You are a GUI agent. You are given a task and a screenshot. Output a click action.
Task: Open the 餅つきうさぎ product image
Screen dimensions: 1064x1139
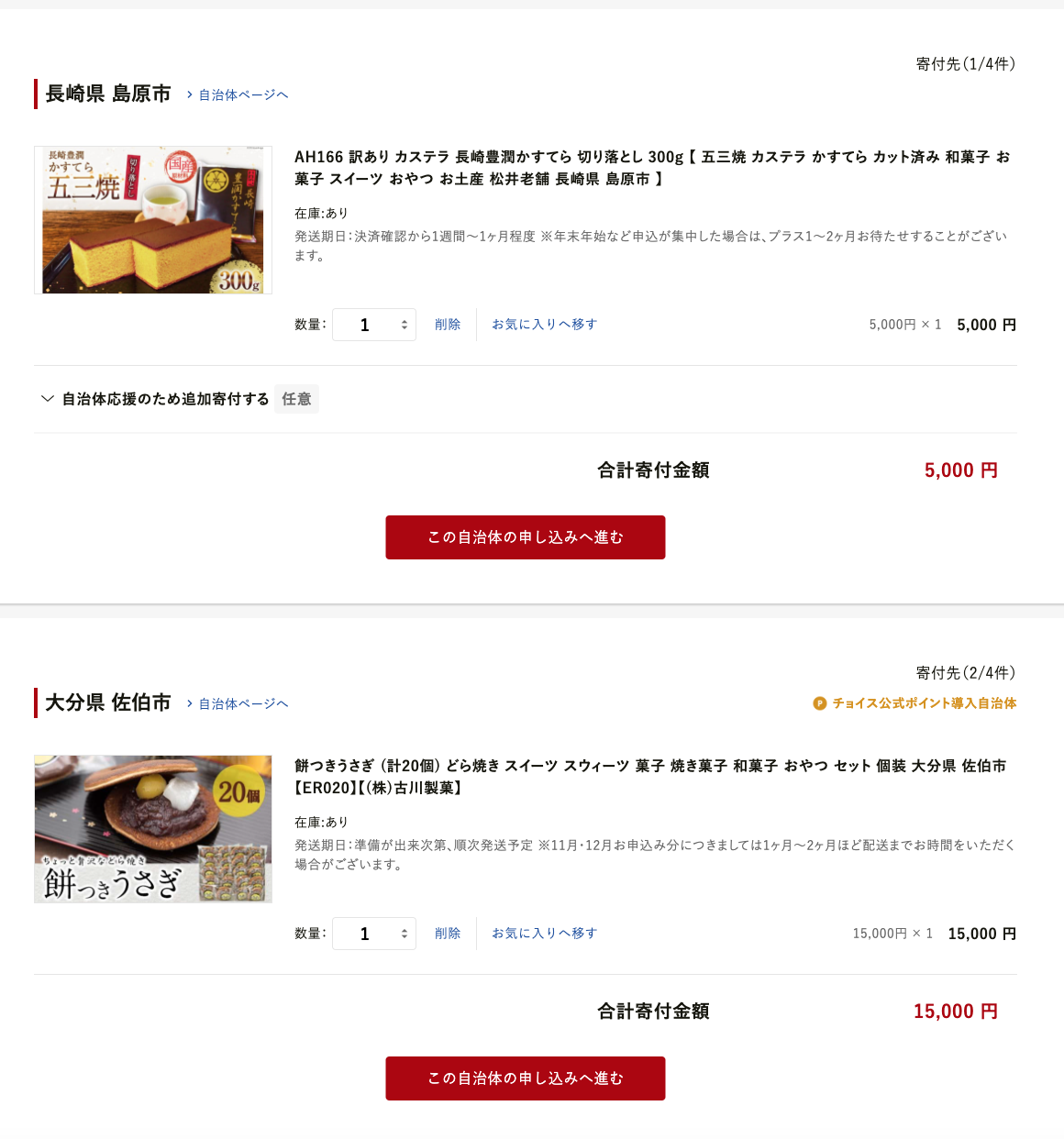[153, 829]
